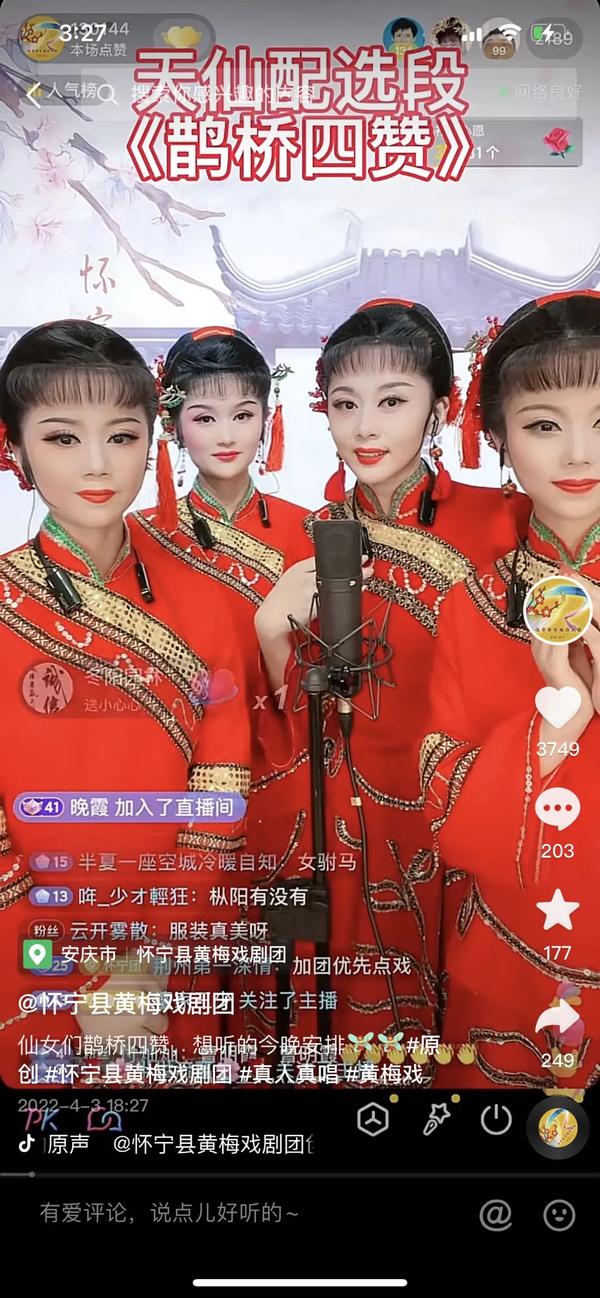This screenshot has height=1298, width=600.
Task: Open the creator's round avatar above the heart
Action: click(559, 611)
